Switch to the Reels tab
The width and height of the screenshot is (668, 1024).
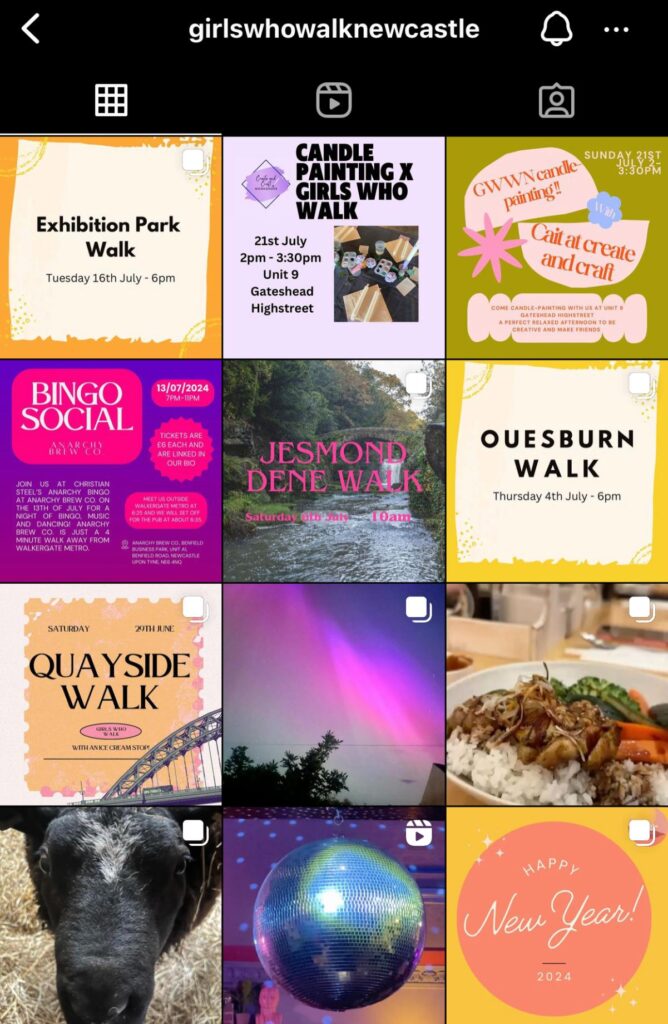coord(334,100)
